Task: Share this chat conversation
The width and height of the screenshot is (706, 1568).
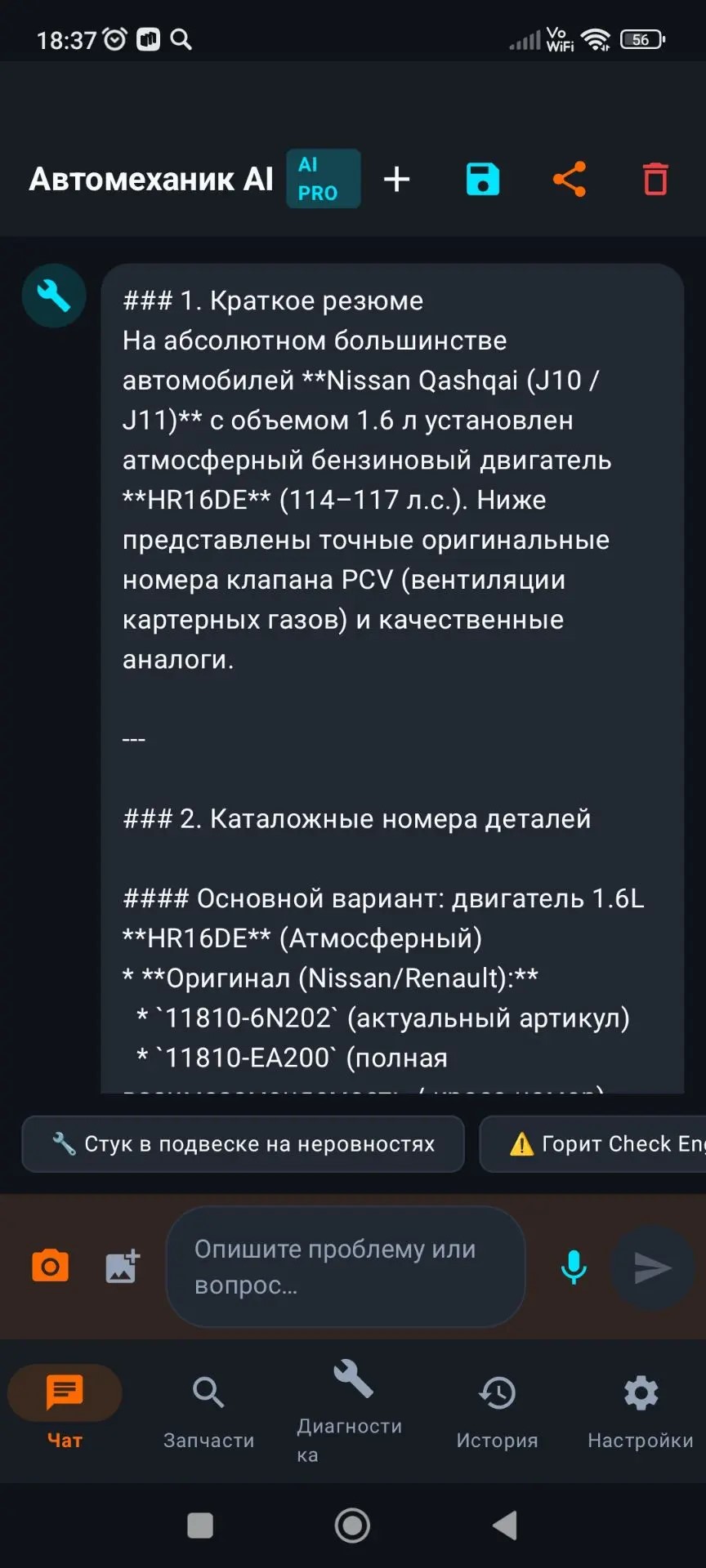Action: pos(570,179)
